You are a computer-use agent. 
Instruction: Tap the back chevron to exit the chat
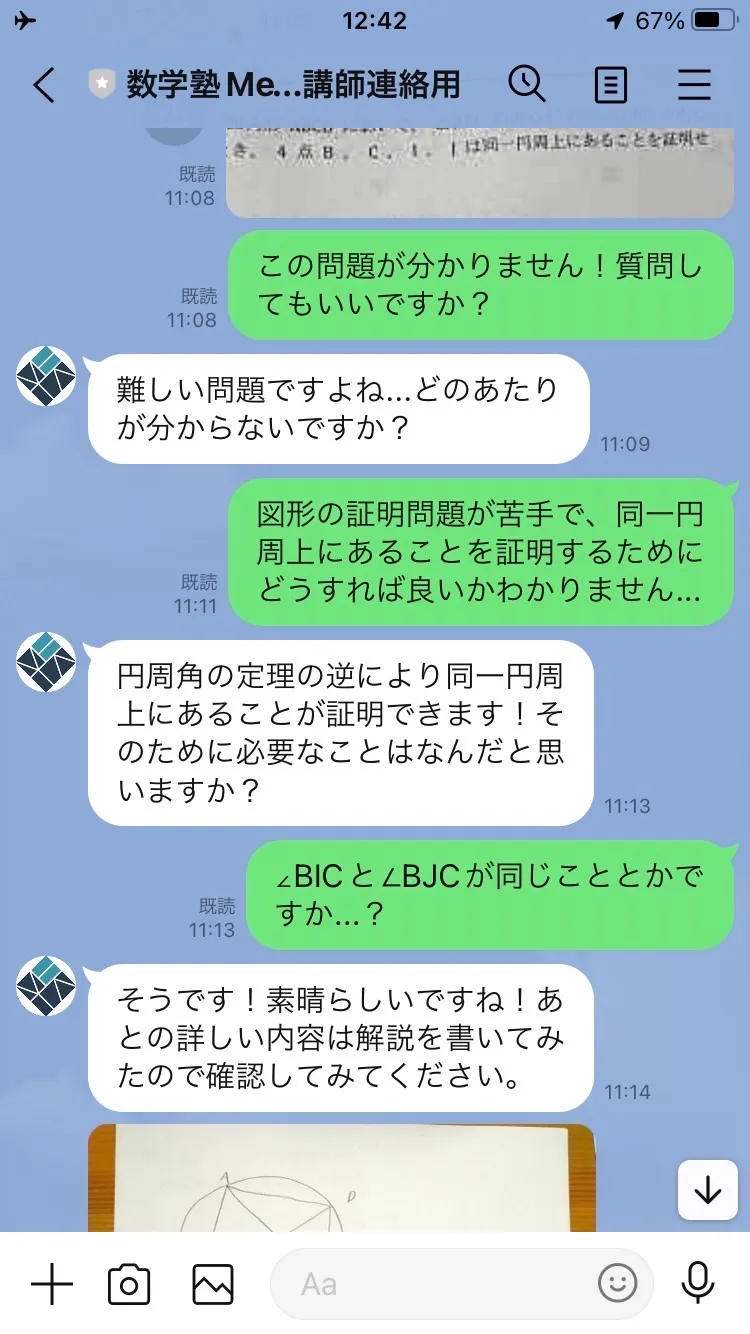(x=42, y=86)
